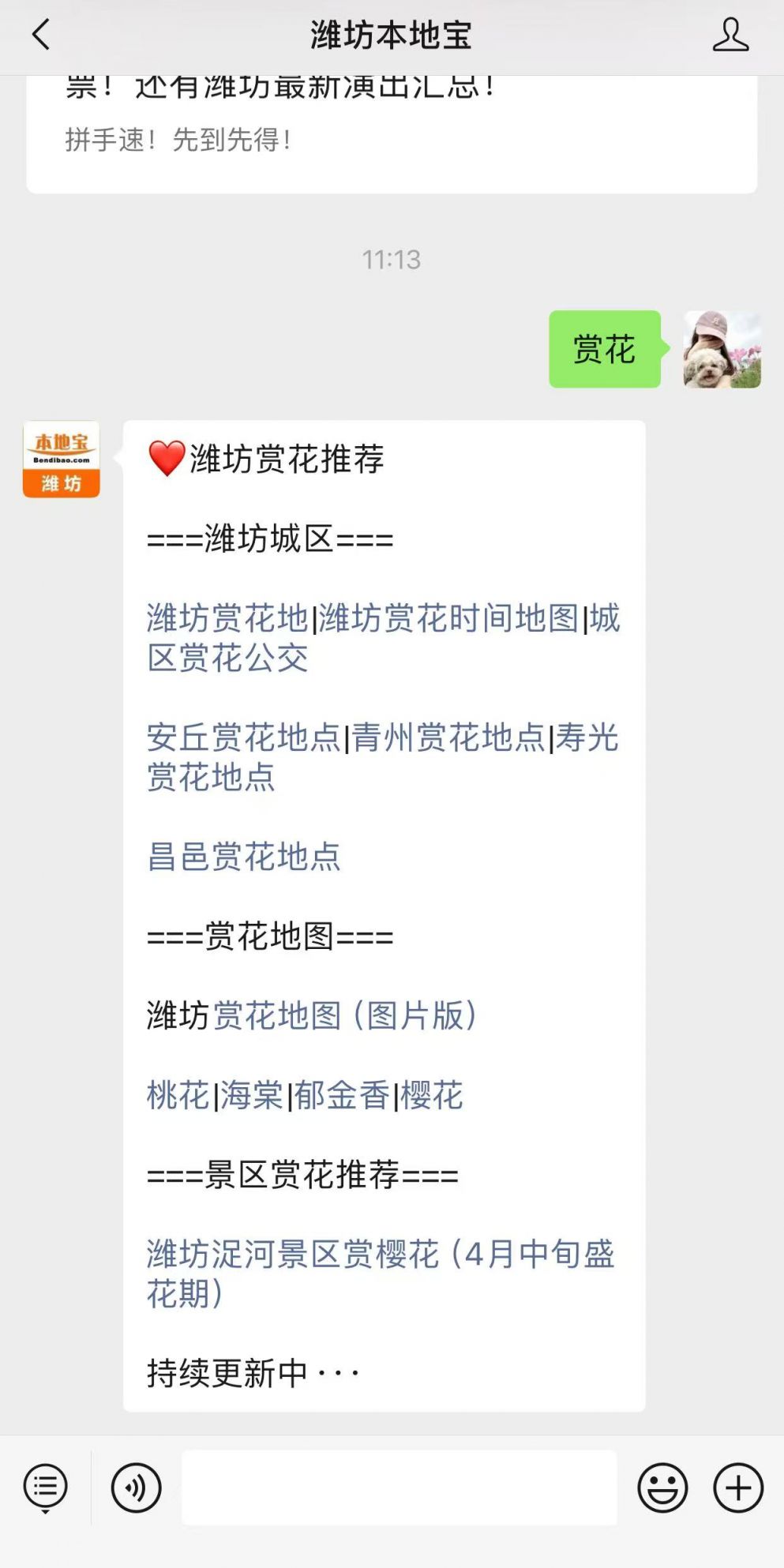Open the 桃花 link
The image size is (784, 1568).
point(178,1095)
